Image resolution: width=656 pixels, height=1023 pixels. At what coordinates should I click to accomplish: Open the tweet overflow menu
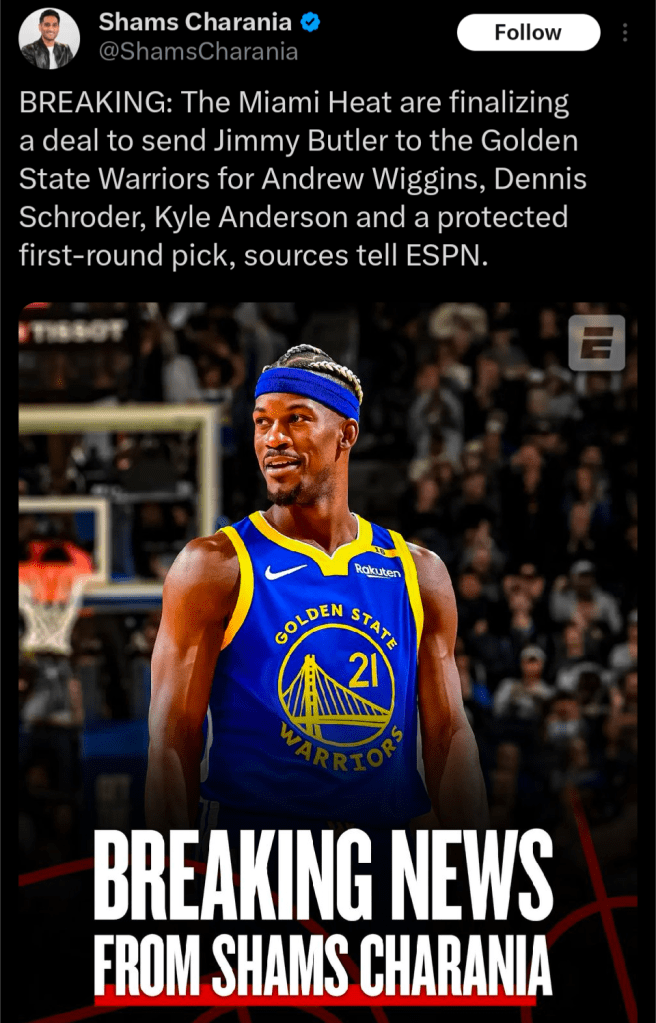pyautogui.click(x=625, y=33)
